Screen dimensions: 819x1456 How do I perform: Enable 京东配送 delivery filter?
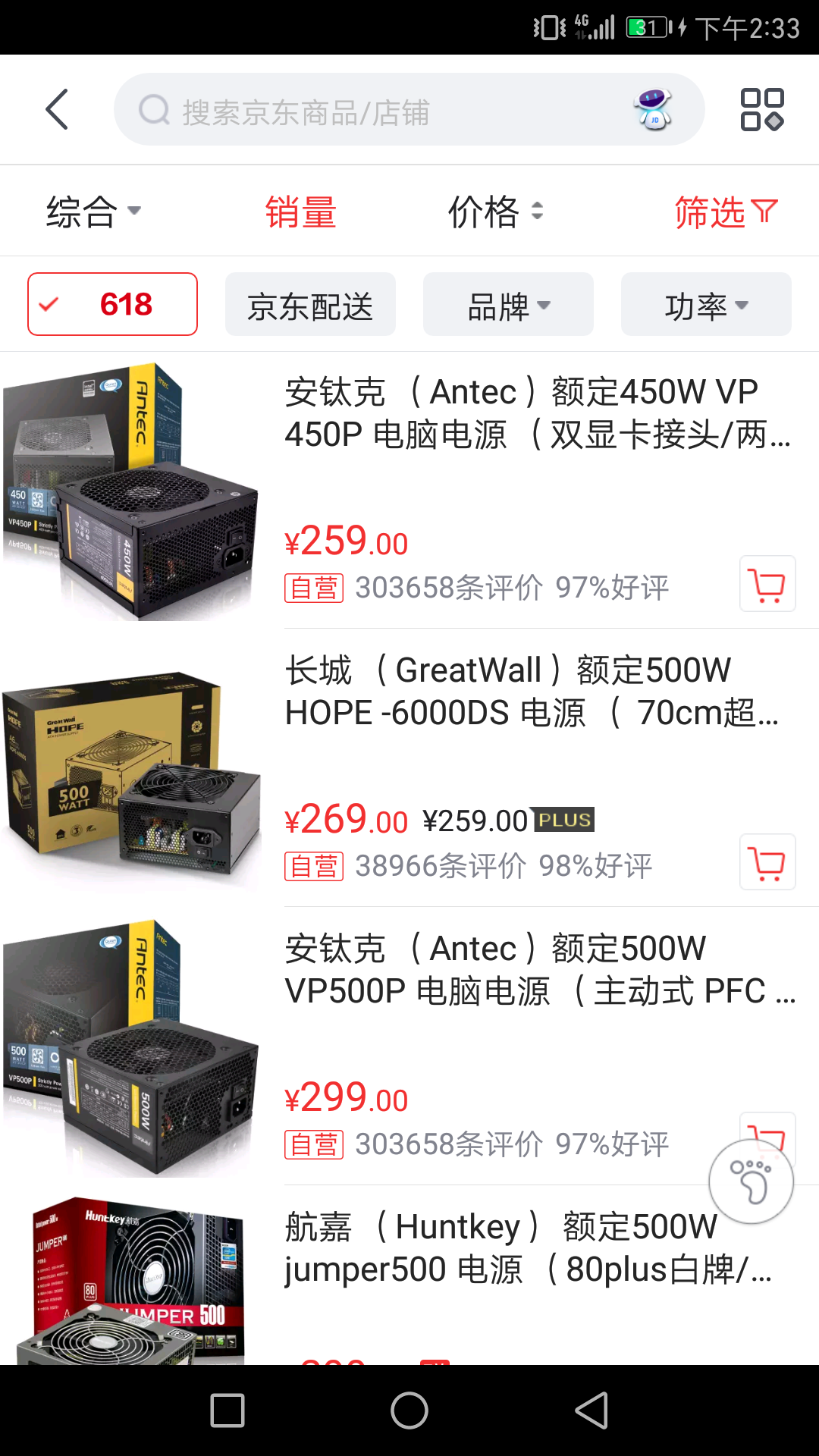point(309,304)
